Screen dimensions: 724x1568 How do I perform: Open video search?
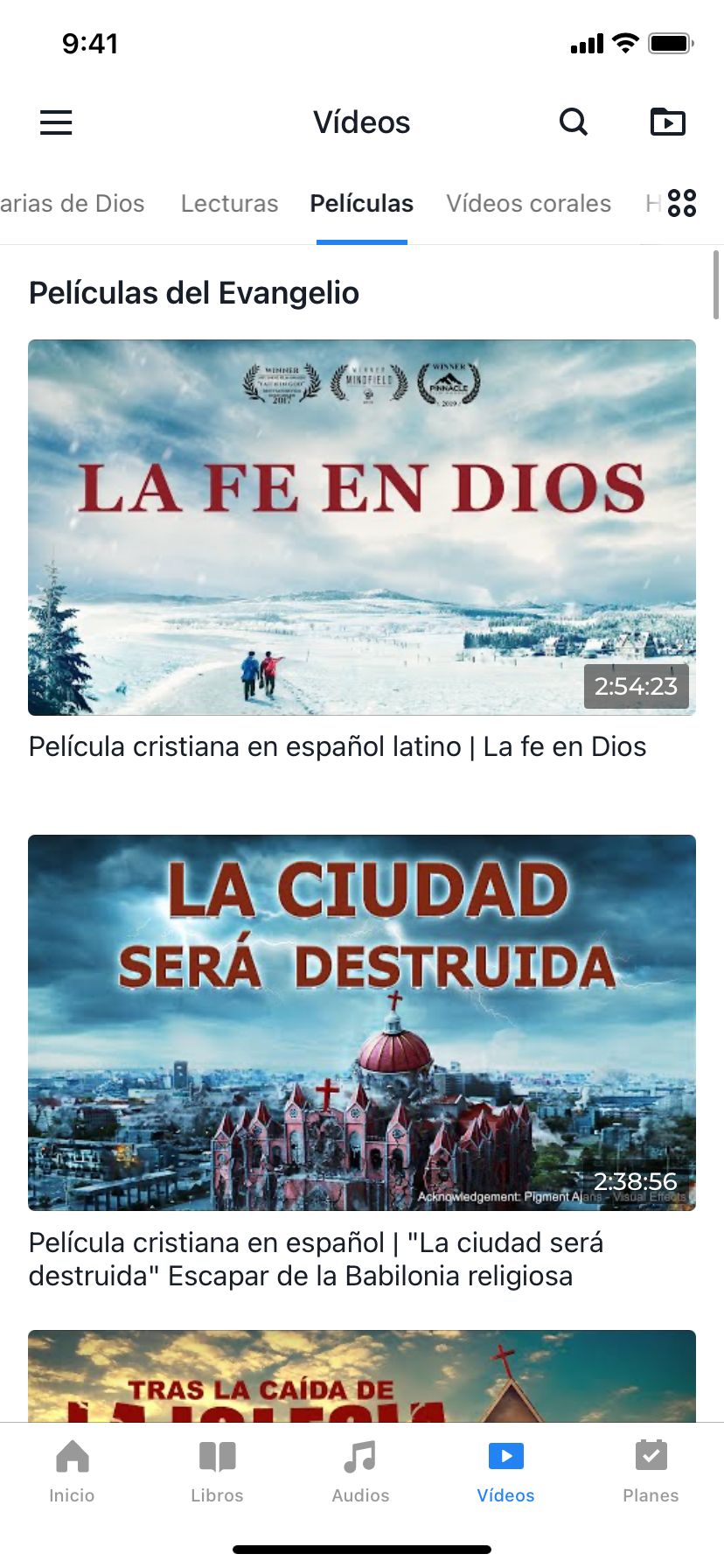[x=574, y=122]
